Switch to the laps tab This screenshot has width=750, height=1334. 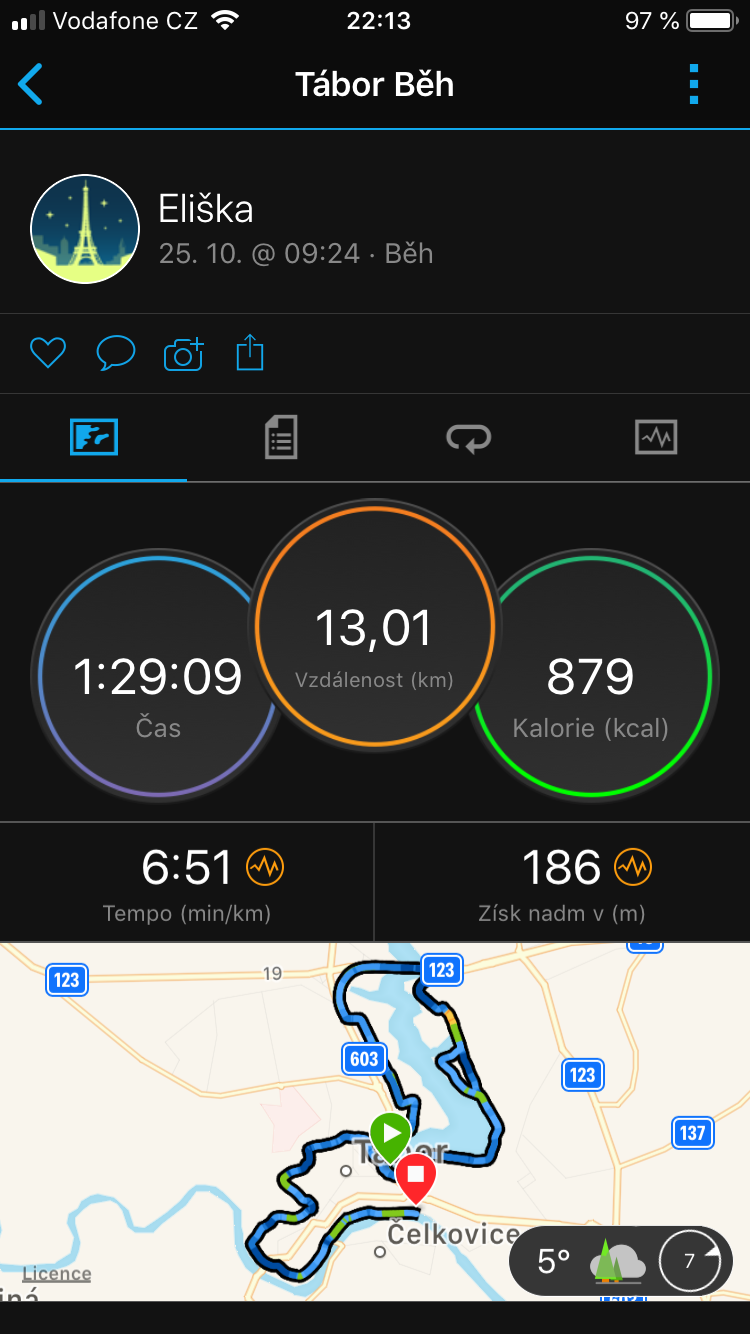[x=468, y=438]
